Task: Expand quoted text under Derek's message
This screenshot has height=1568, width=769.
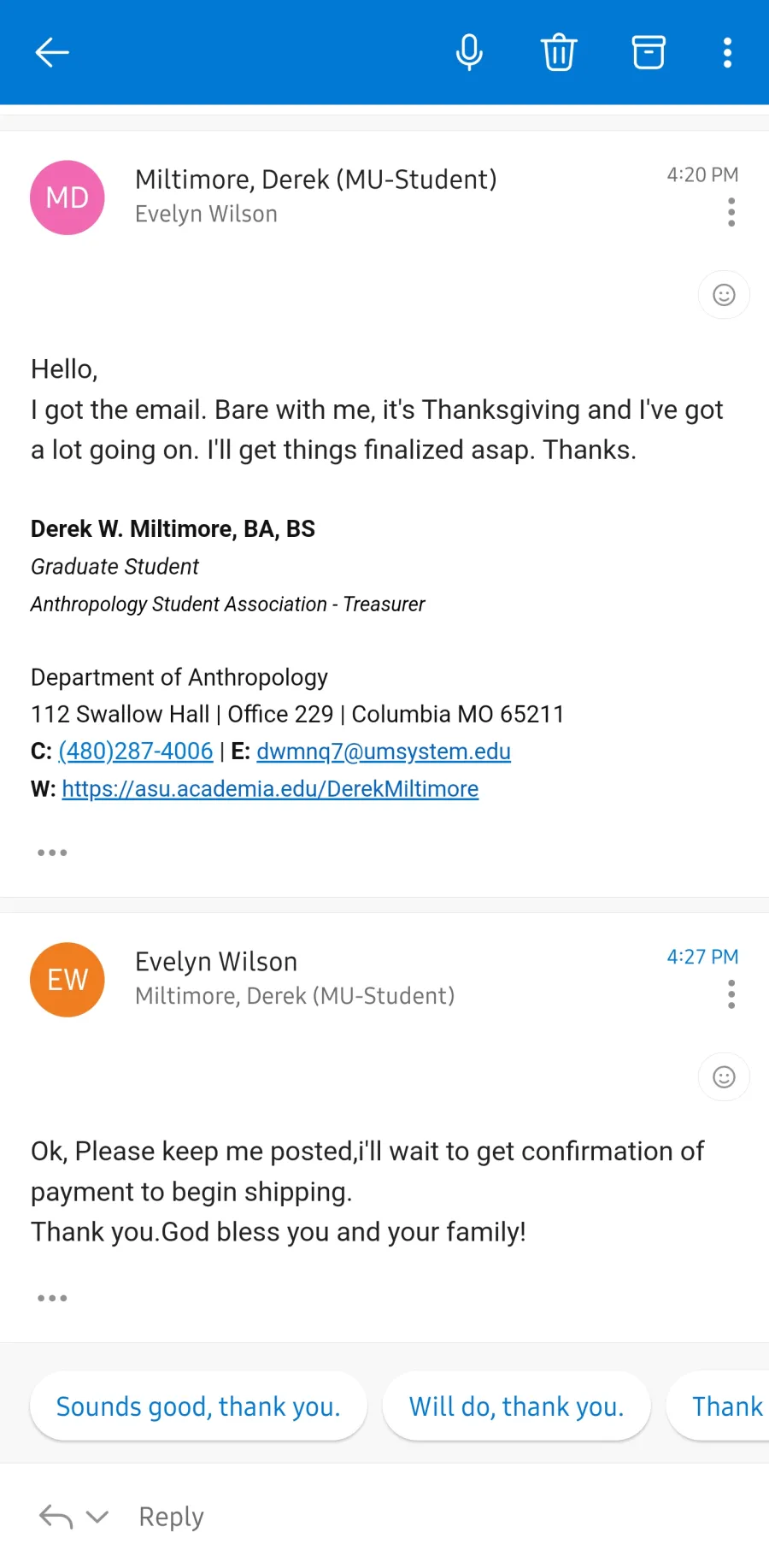Action: 52,852
